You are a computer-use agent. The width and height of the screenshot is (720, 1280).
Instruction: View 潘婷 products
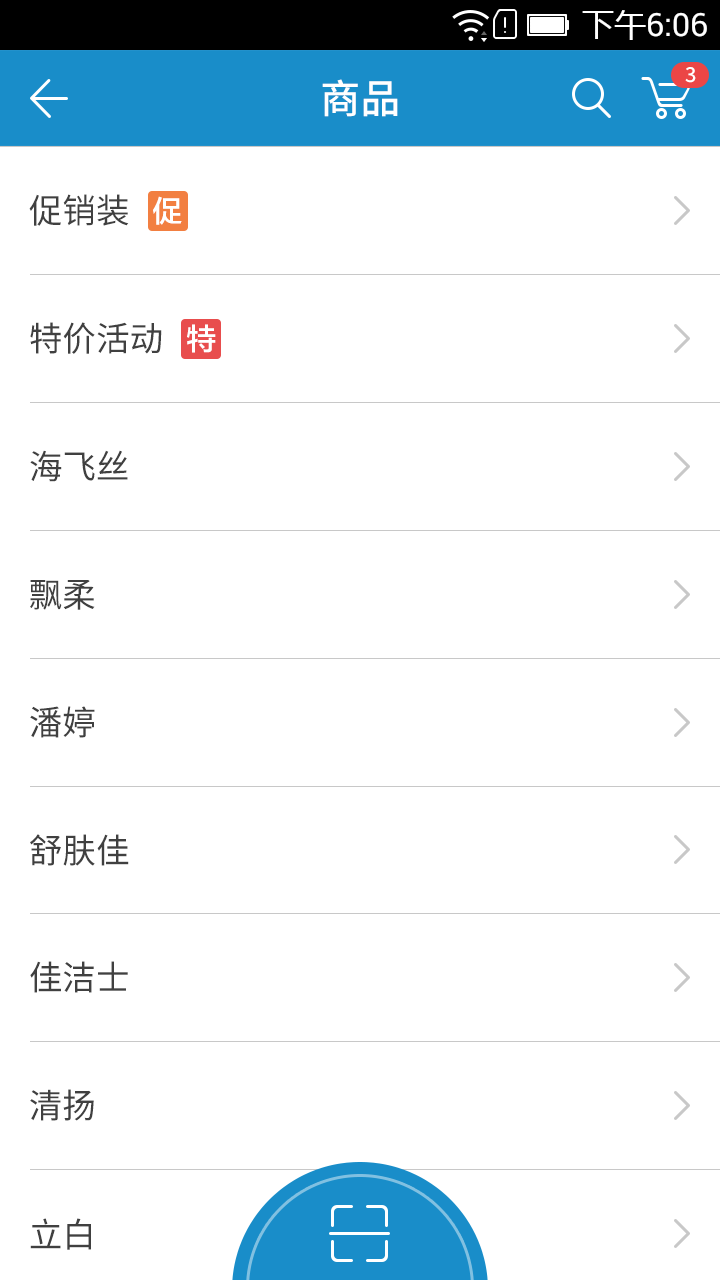pyautogui.click(x=360, y=723)
